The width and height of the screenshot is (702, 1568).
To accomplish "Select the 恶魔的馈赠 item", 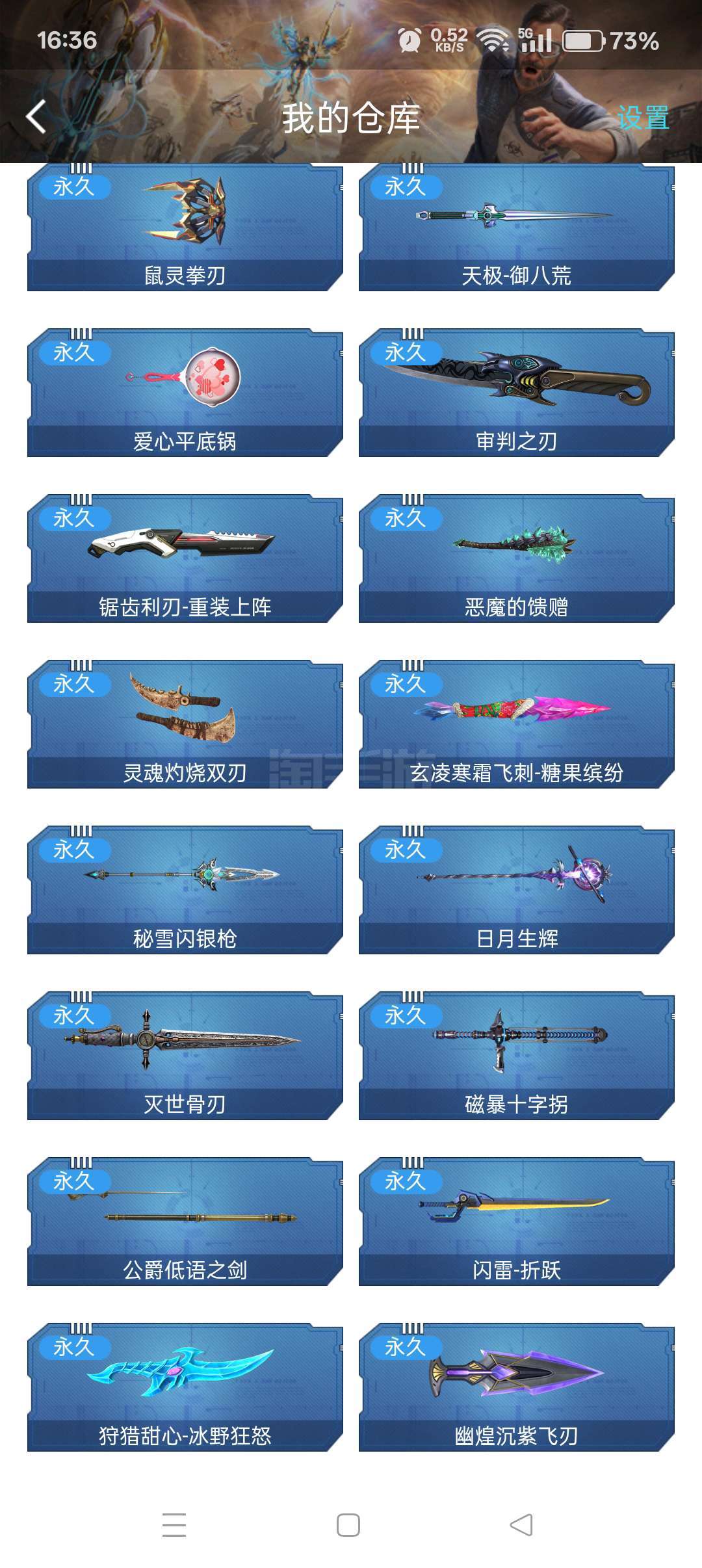I will coord(516,559).
